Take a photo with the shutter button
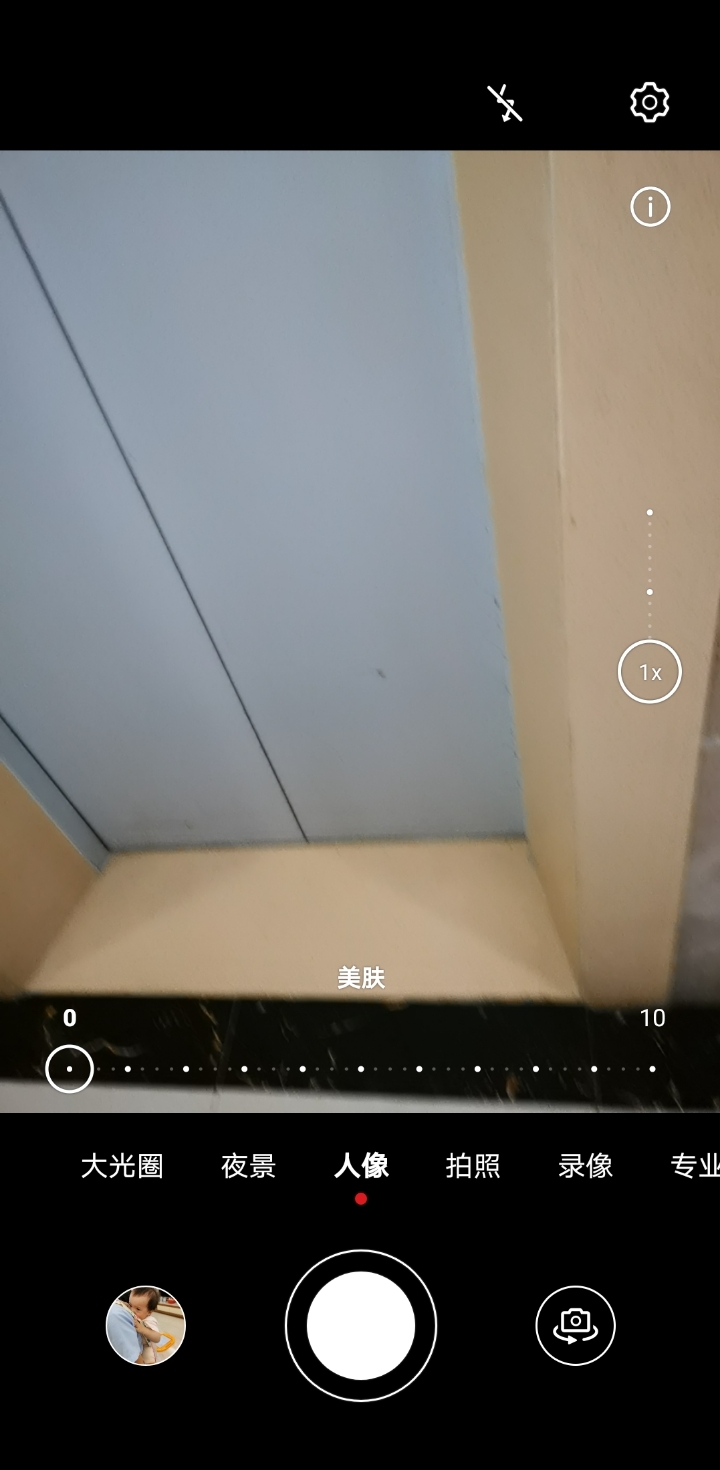 click(x=361, y=1326)
